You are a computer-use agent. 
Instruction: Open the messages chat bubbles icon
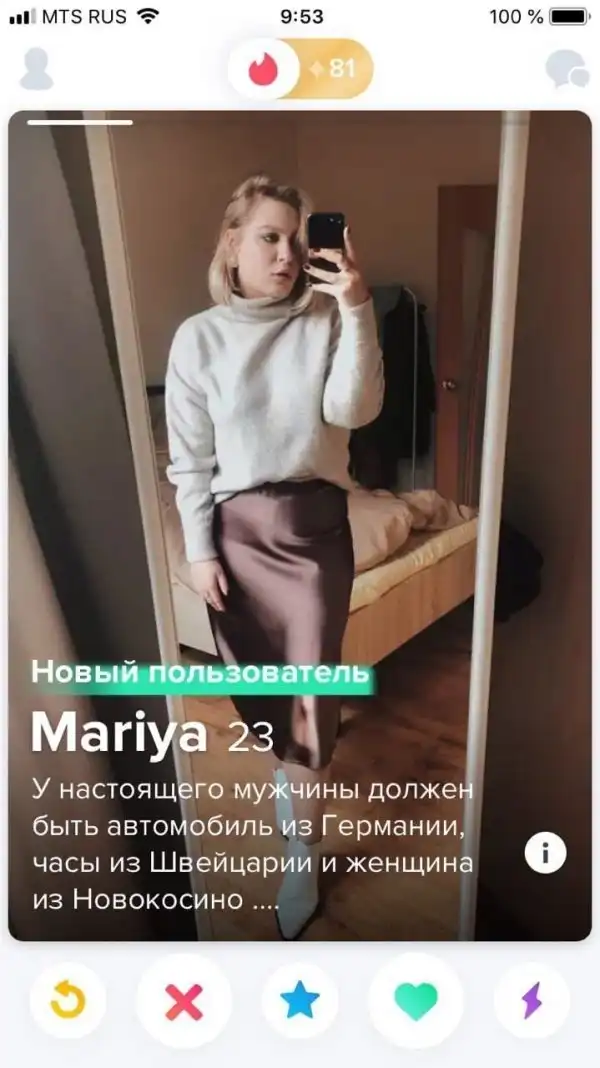[x=565, y=69]
